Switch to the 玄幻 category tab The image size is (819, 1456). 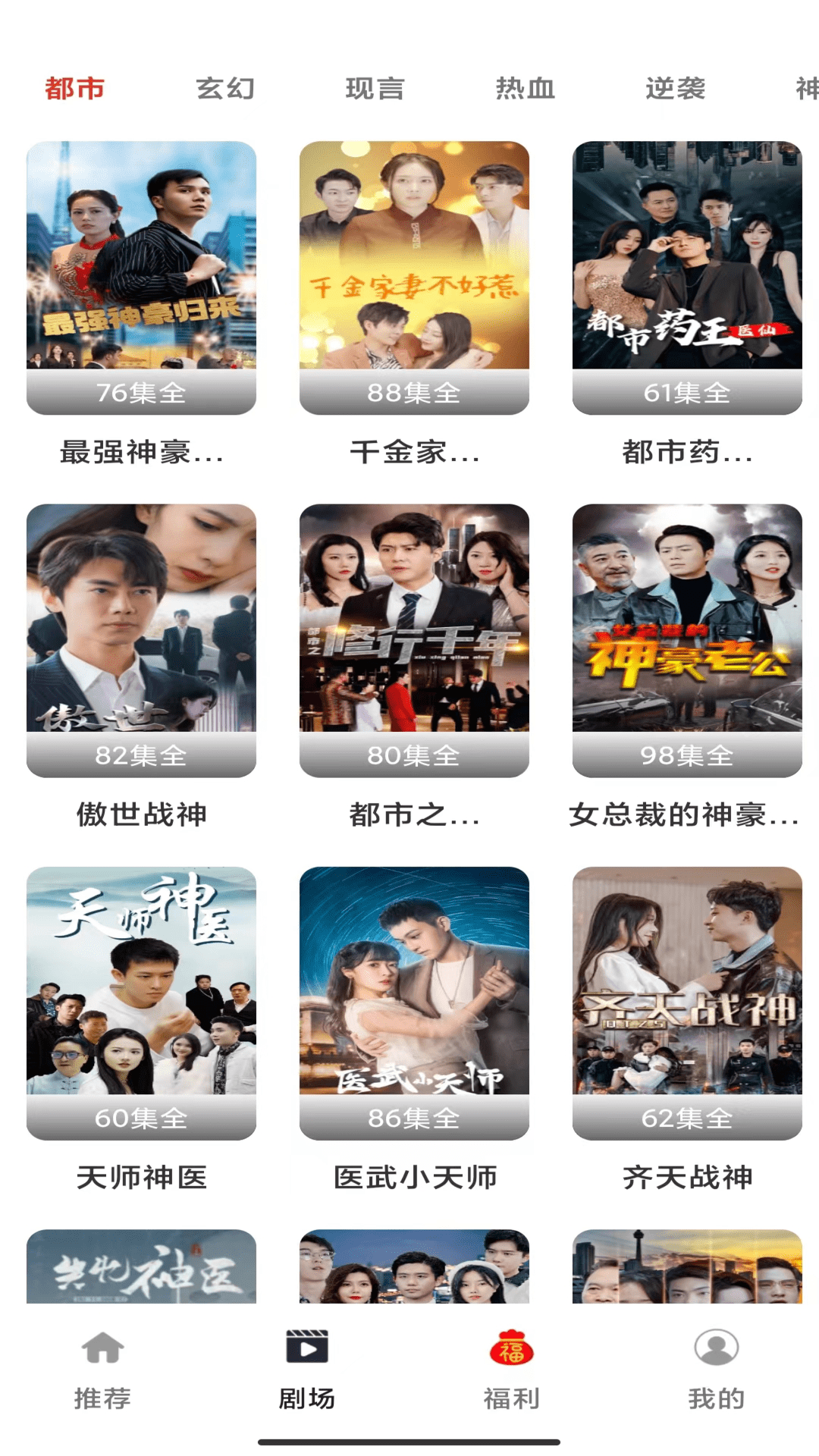click(225, 89)
